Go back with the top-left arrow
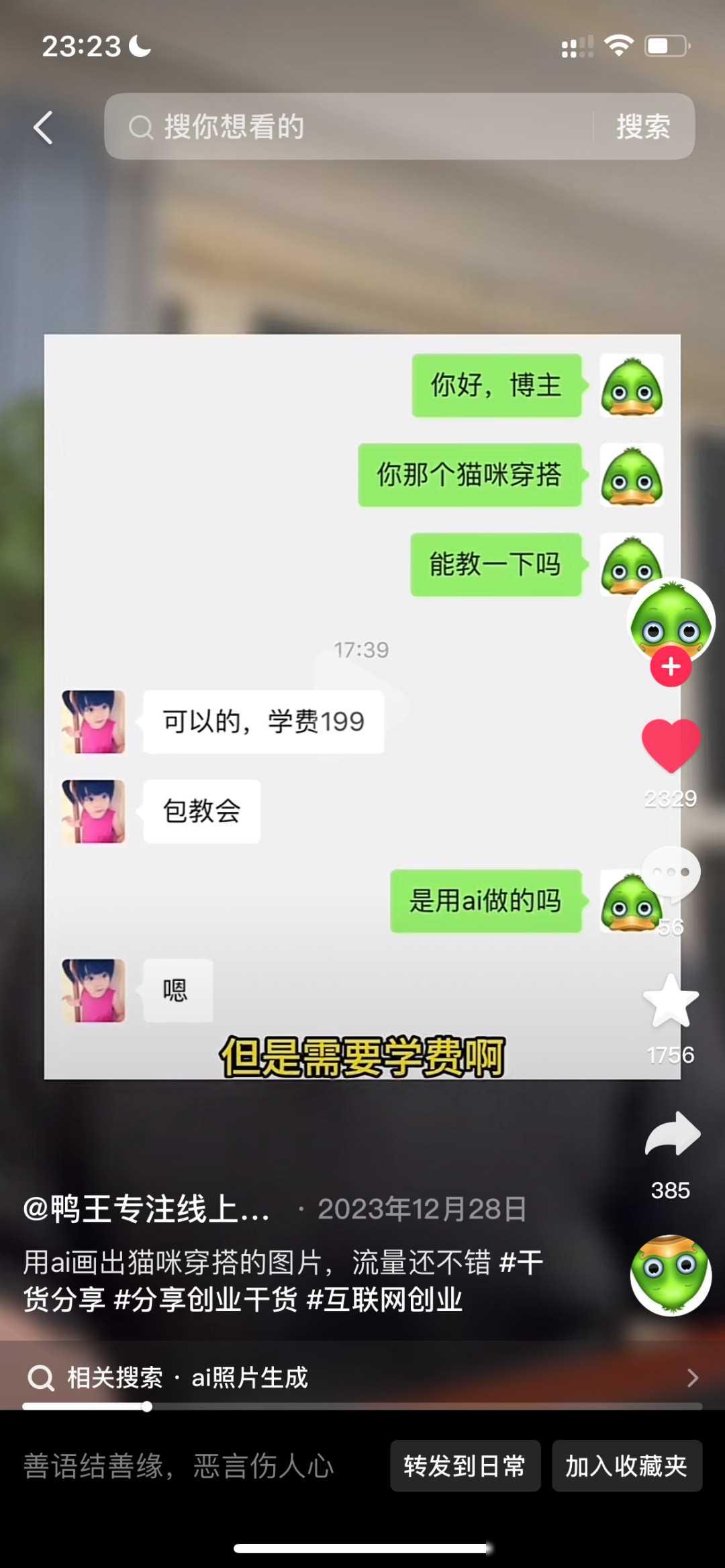 pyautogui.click(x=43, y=127)
